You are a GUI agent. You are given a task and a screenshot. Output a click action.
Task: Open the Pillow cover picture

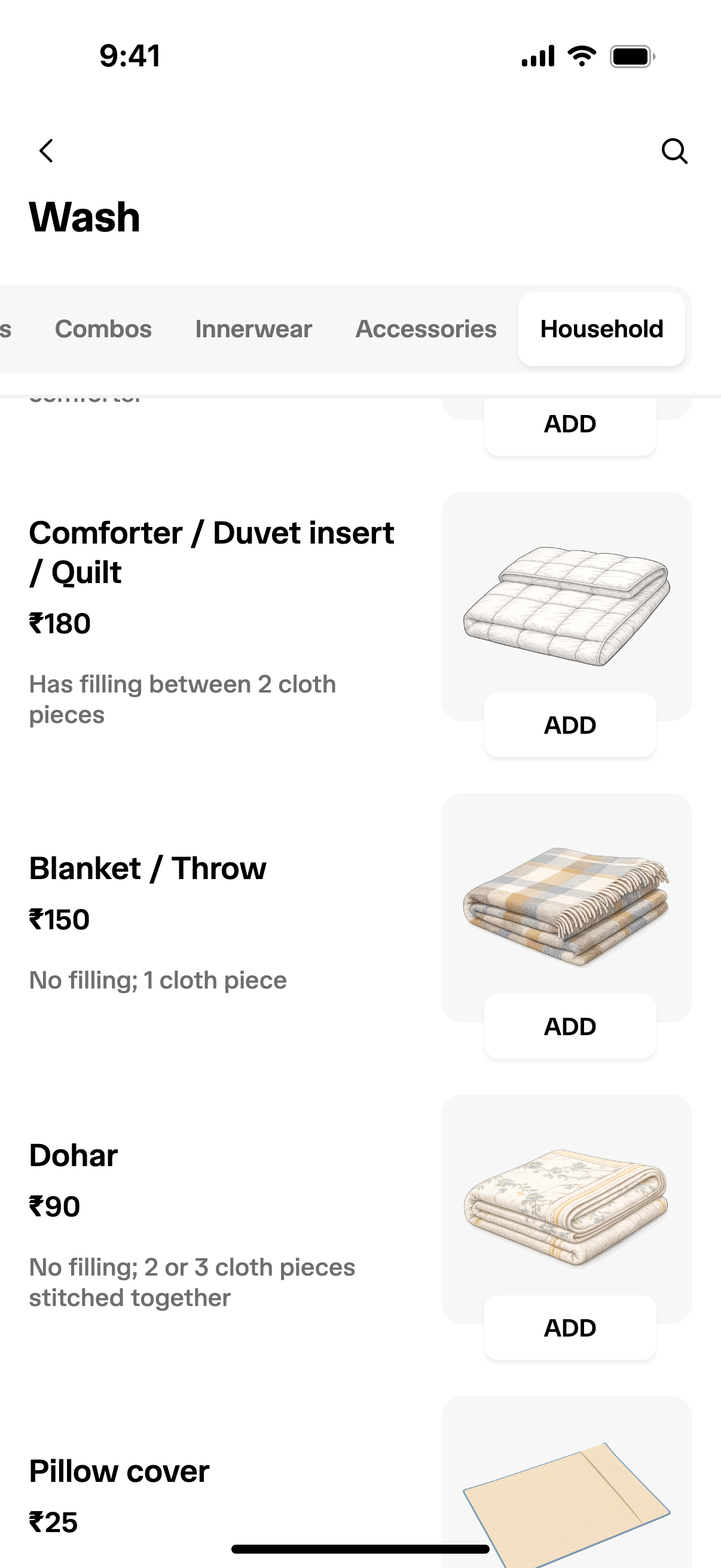tap(566, 1482)
